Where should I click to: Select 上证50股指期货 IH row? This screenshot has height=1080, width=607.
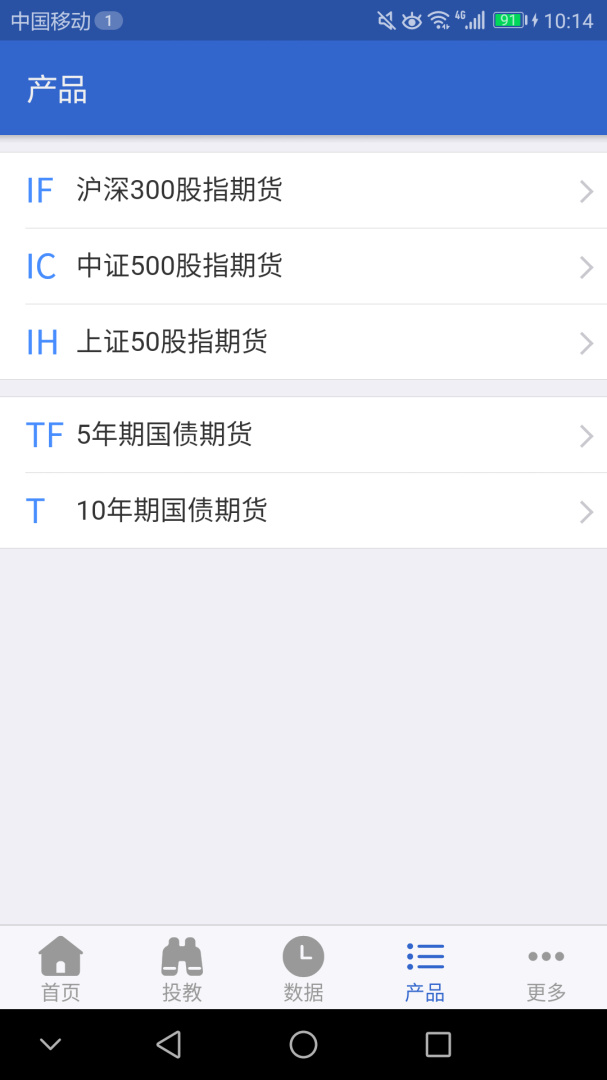(303, 342)
